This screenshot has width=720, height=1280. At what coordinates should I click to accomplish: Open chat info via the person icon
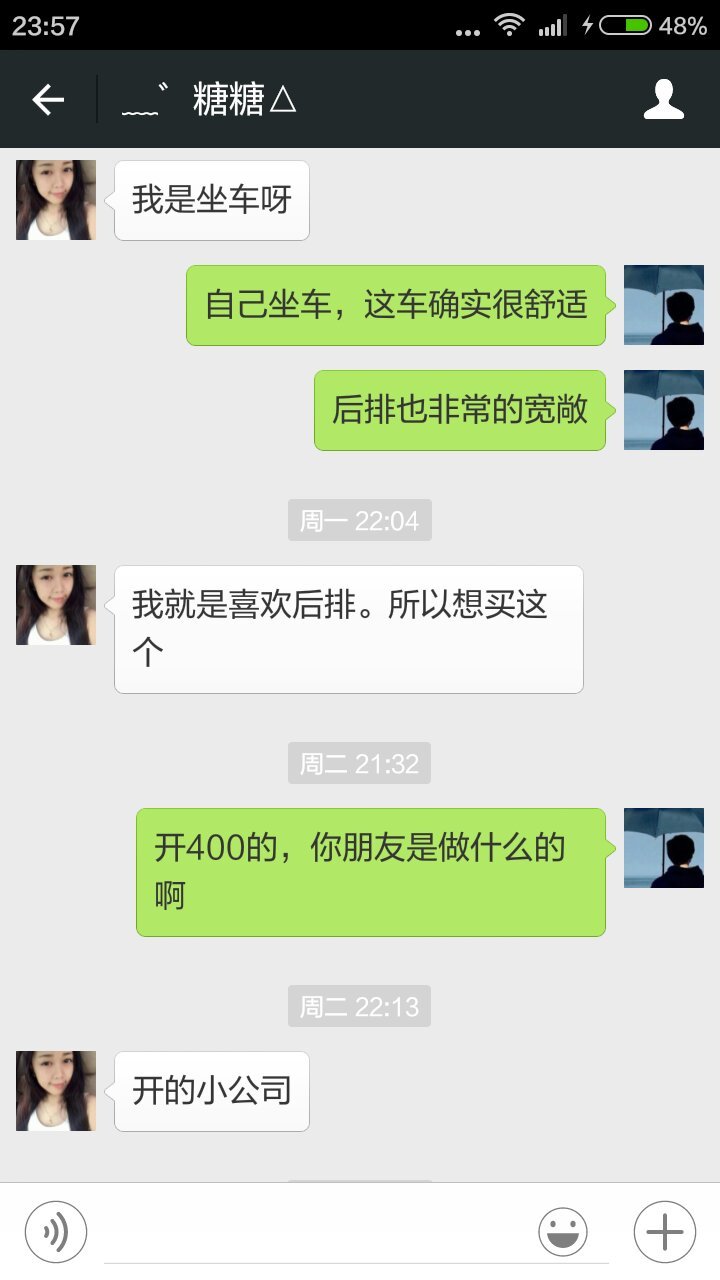(x=663, y=100)
